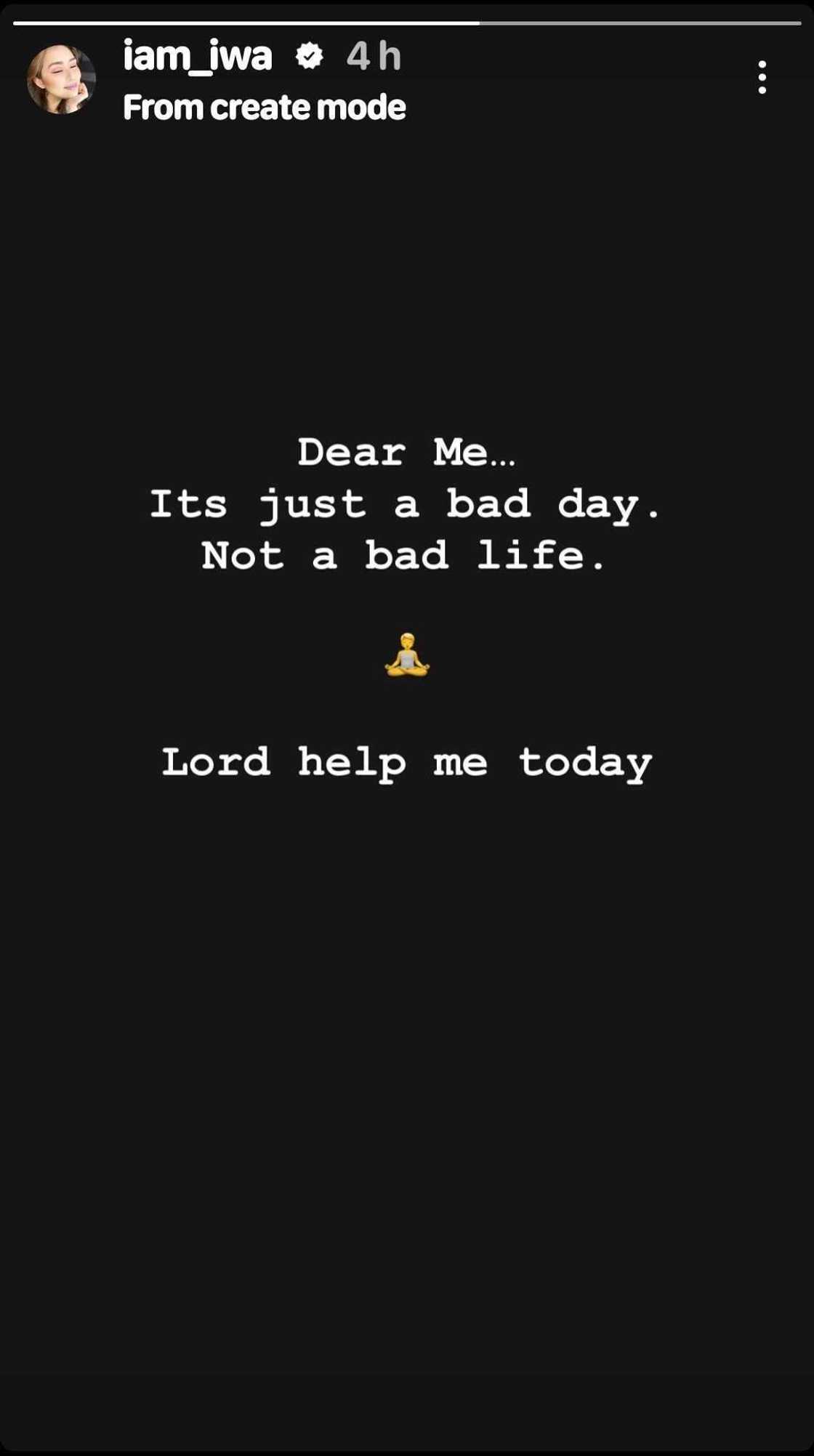Screen dimensions: 814x1456
Task: Open the iam_iwa profile from the username
Action: coord(198,56)
